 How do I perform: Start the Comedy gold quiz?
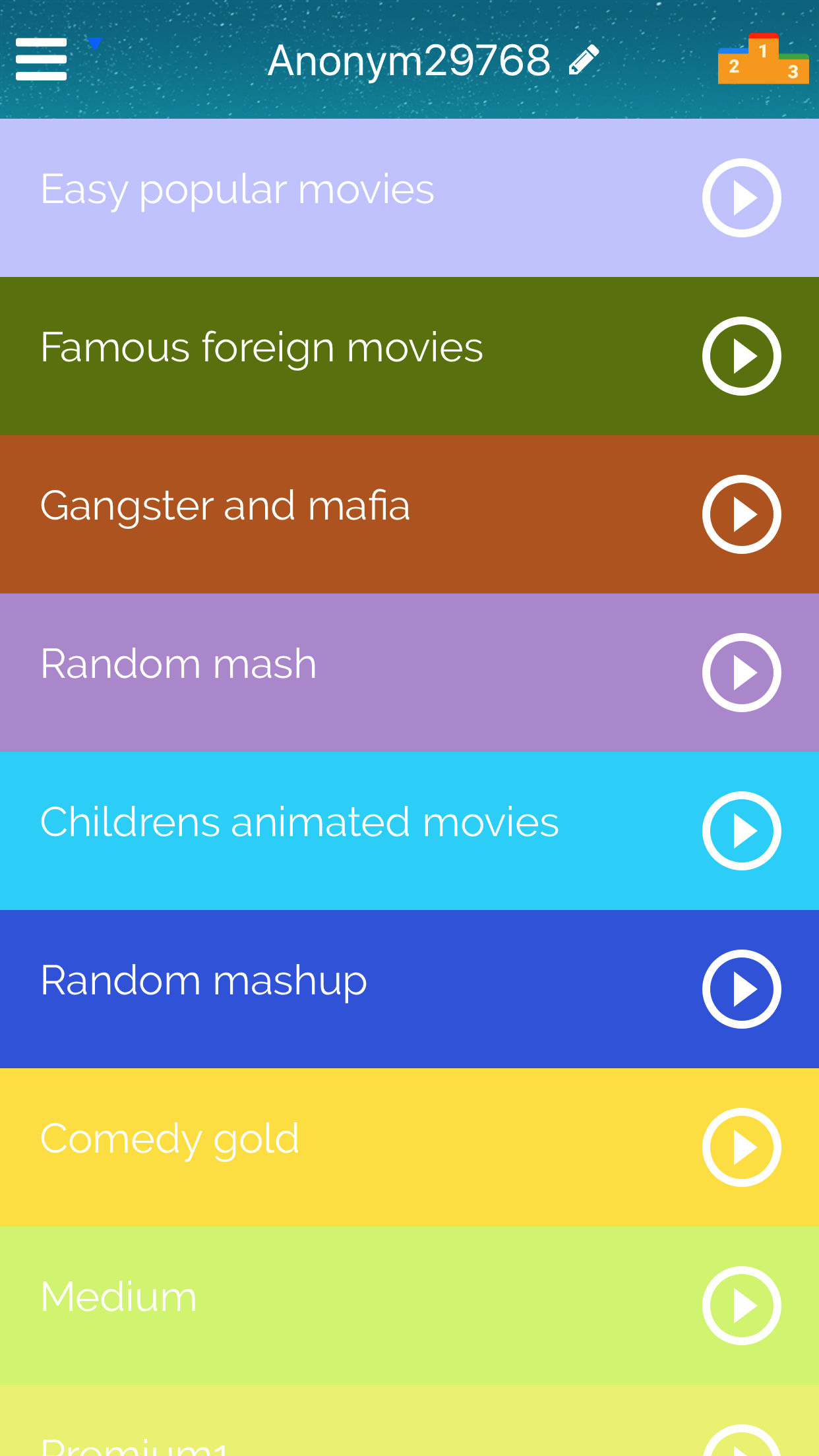coord(741,1147)
